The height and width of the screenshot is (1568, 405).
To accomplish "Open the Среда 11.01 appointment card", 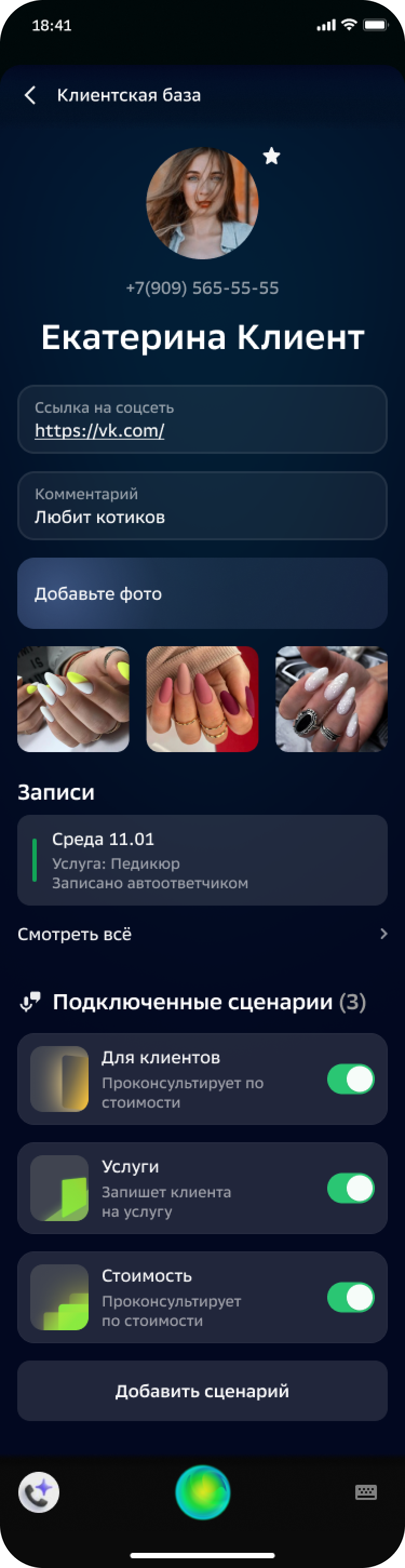I will [x=202, y=860].
